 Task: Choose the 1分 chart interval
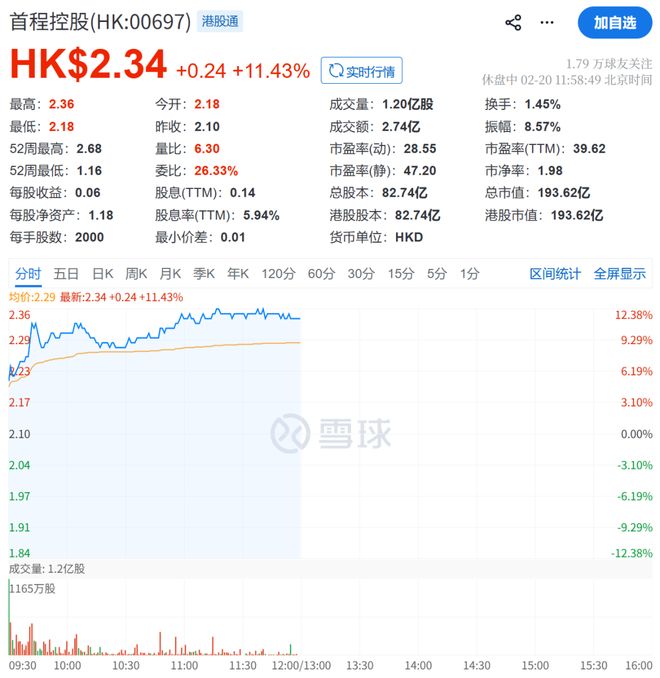pyautogui.click(x=469, y=273)
